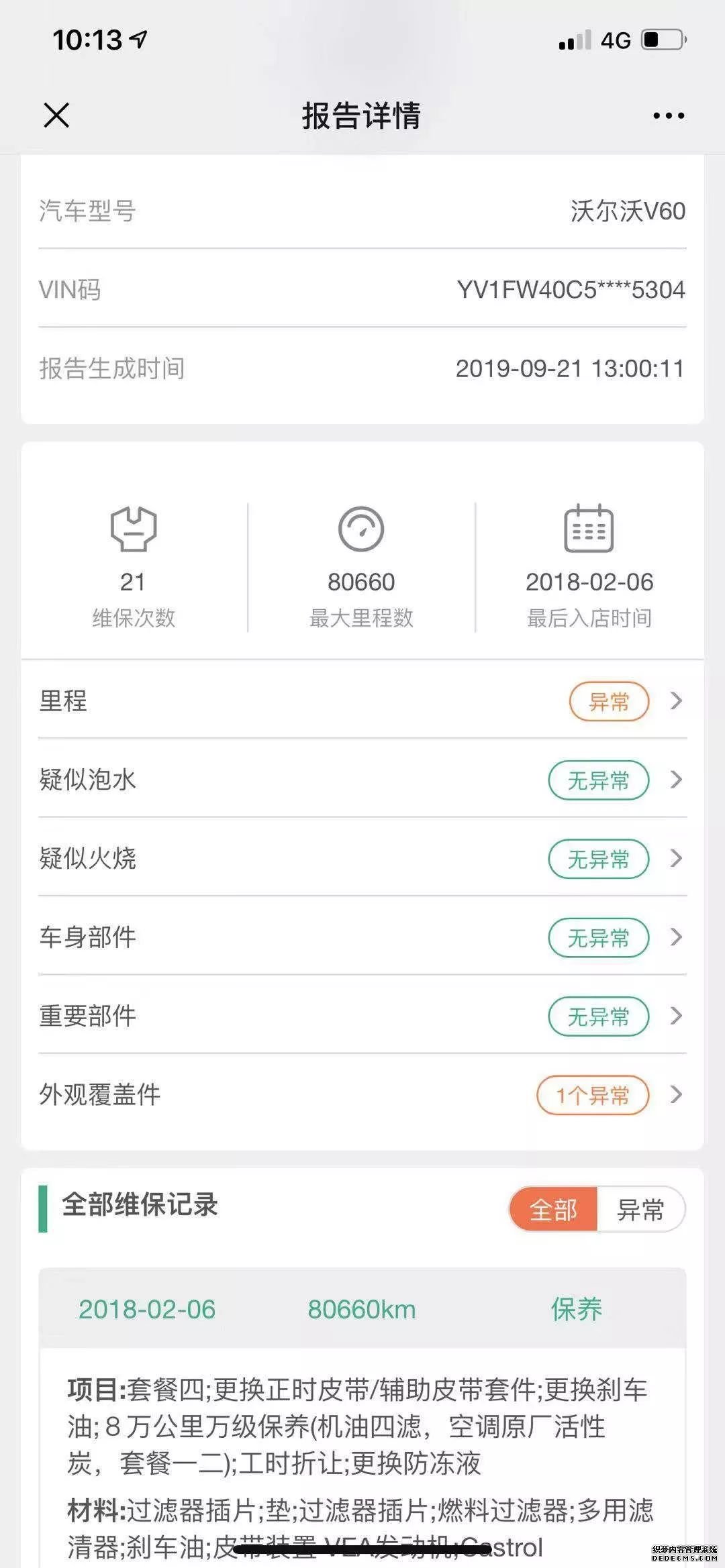
Task: Open the three-dot overflow menu
Action: (x=669, y=116)
